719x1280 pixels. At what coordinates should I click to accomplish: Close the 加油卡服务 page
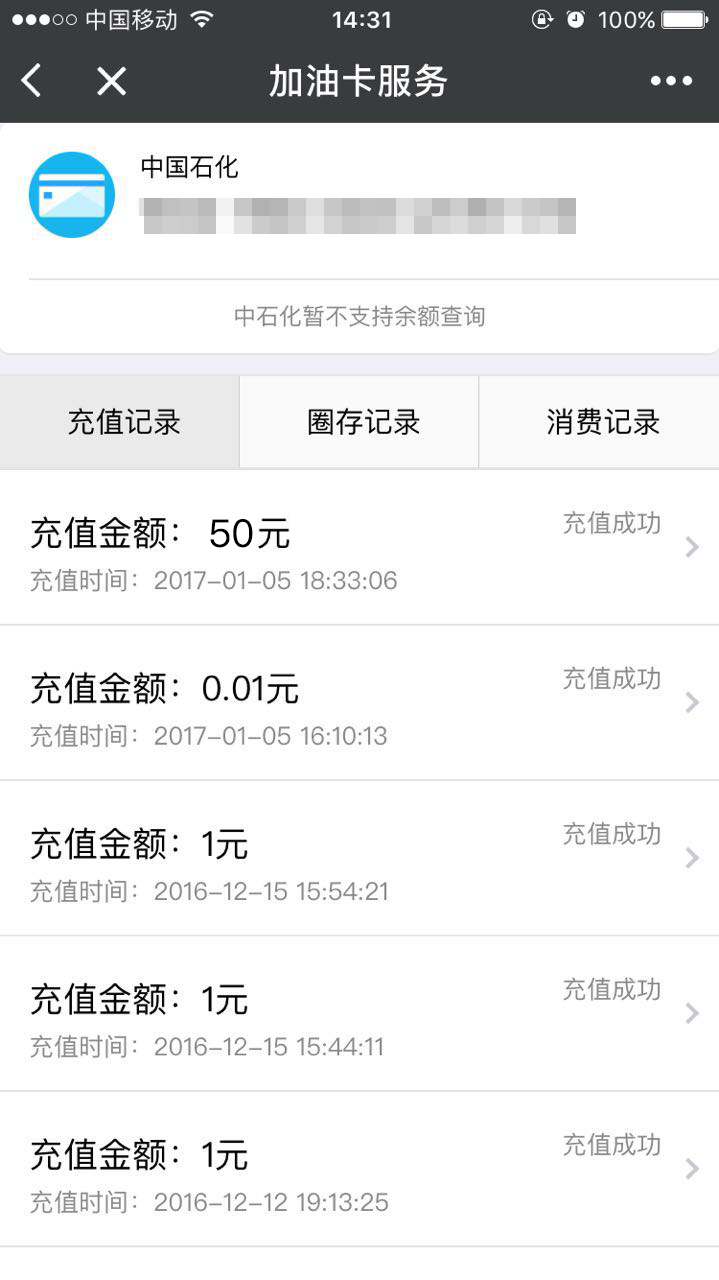[111, 81]
